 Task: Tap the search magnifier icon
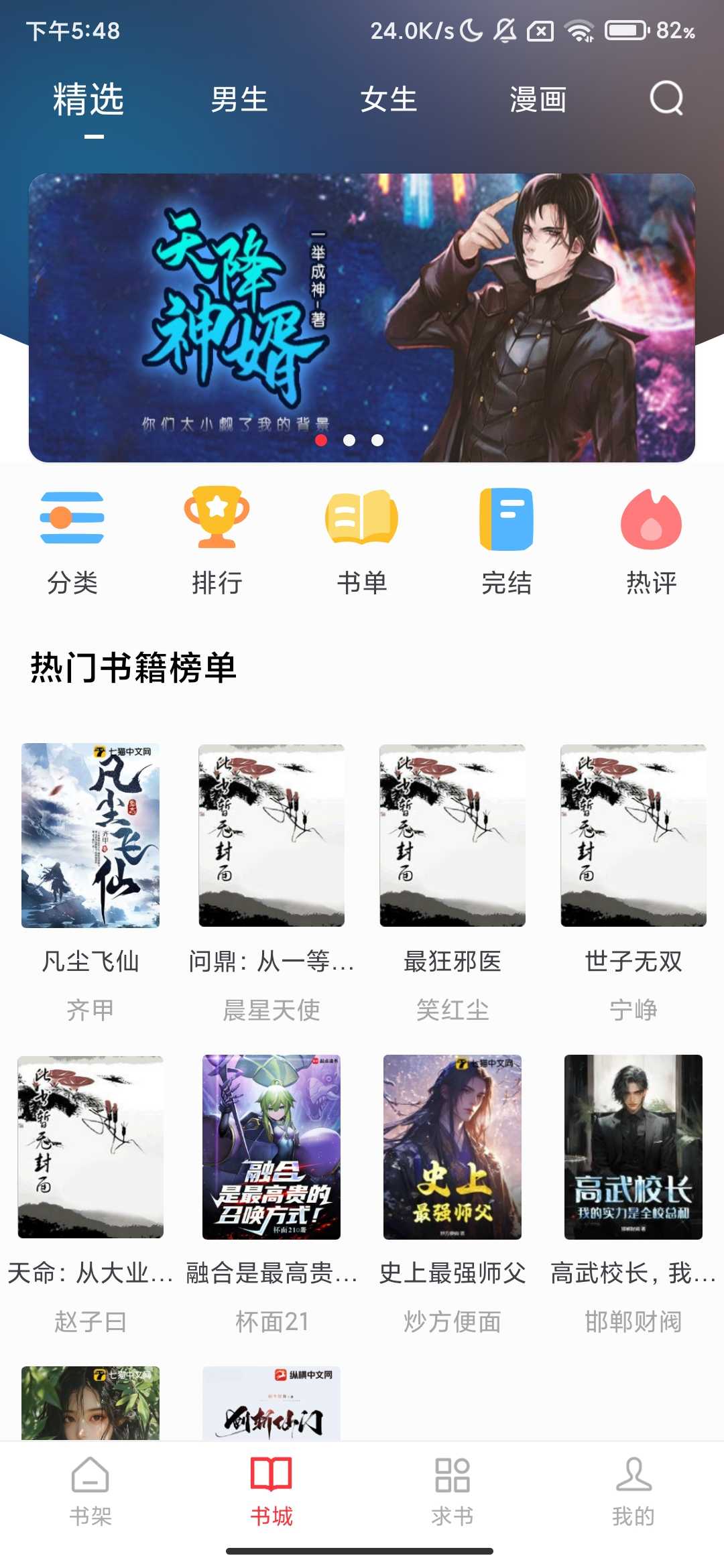[664, 101]
